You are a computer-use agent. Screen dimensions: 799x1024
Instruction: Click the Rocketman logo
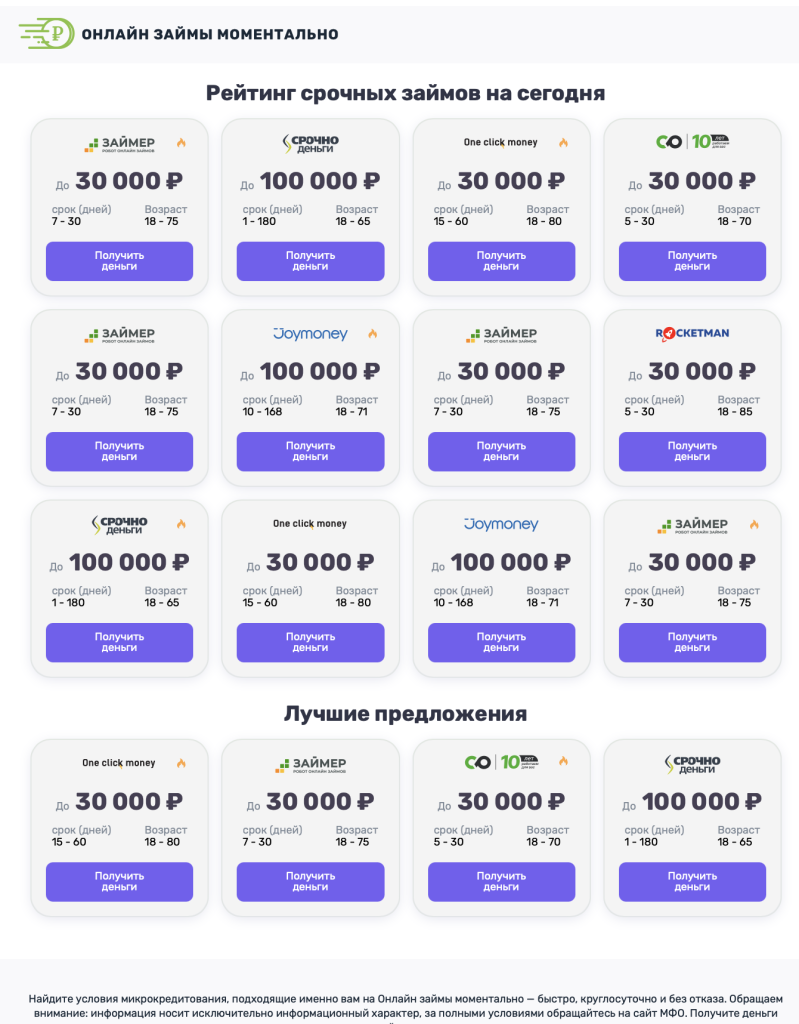click(692, 334)
